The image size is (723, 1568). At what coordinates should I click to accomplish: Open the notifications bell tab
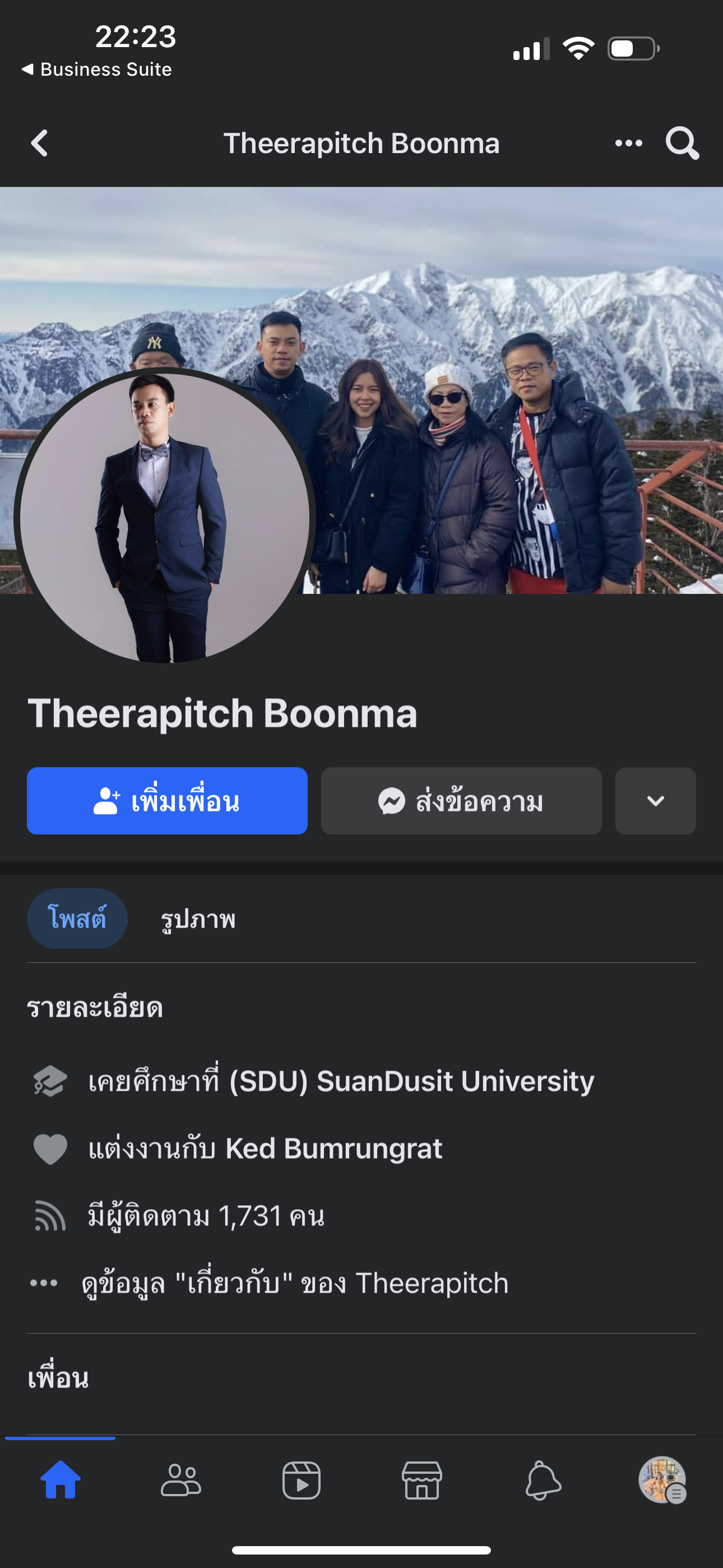[543, 1481]
